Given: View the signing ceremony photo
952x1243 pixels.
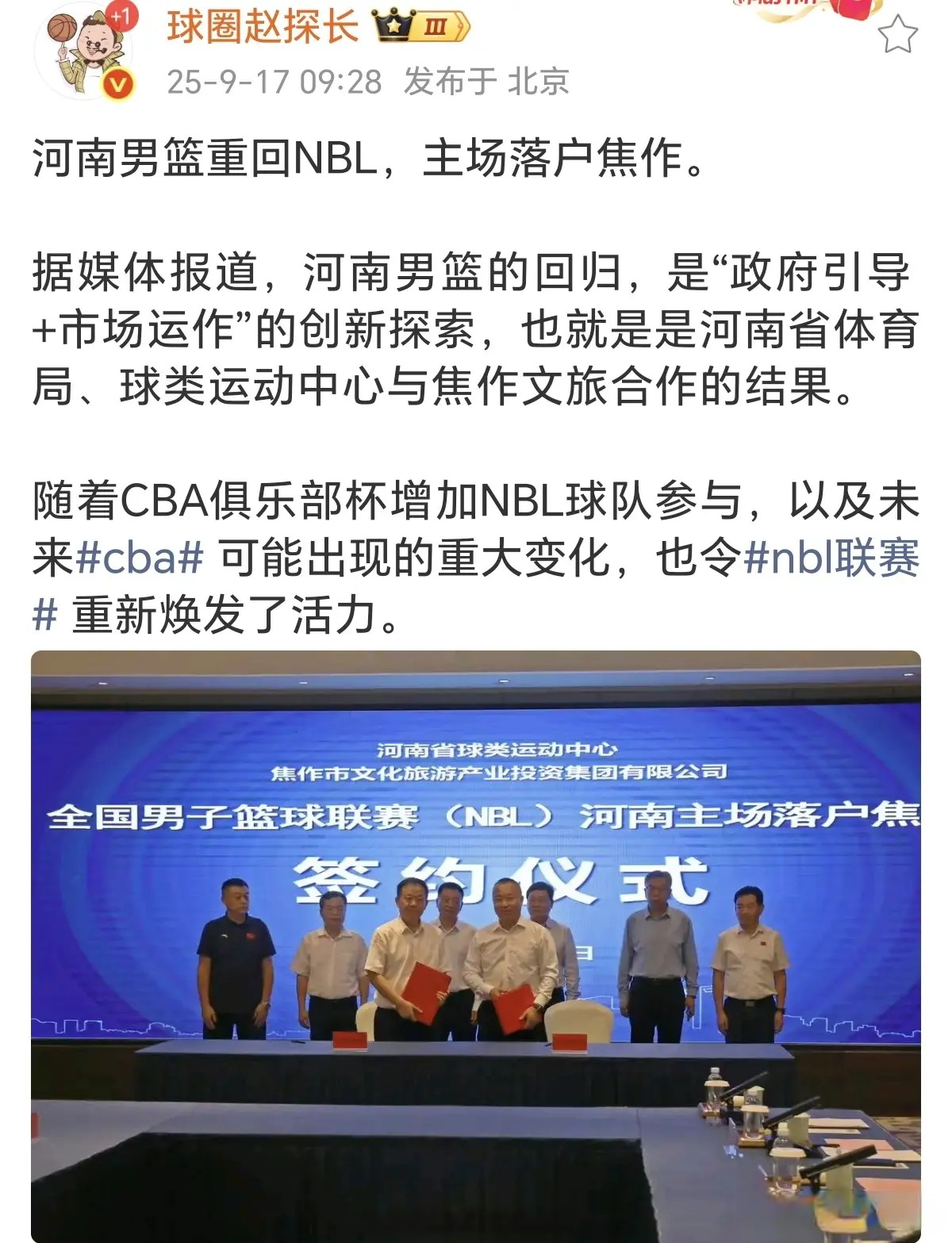Looking at the screenshot, I should 476,944.
